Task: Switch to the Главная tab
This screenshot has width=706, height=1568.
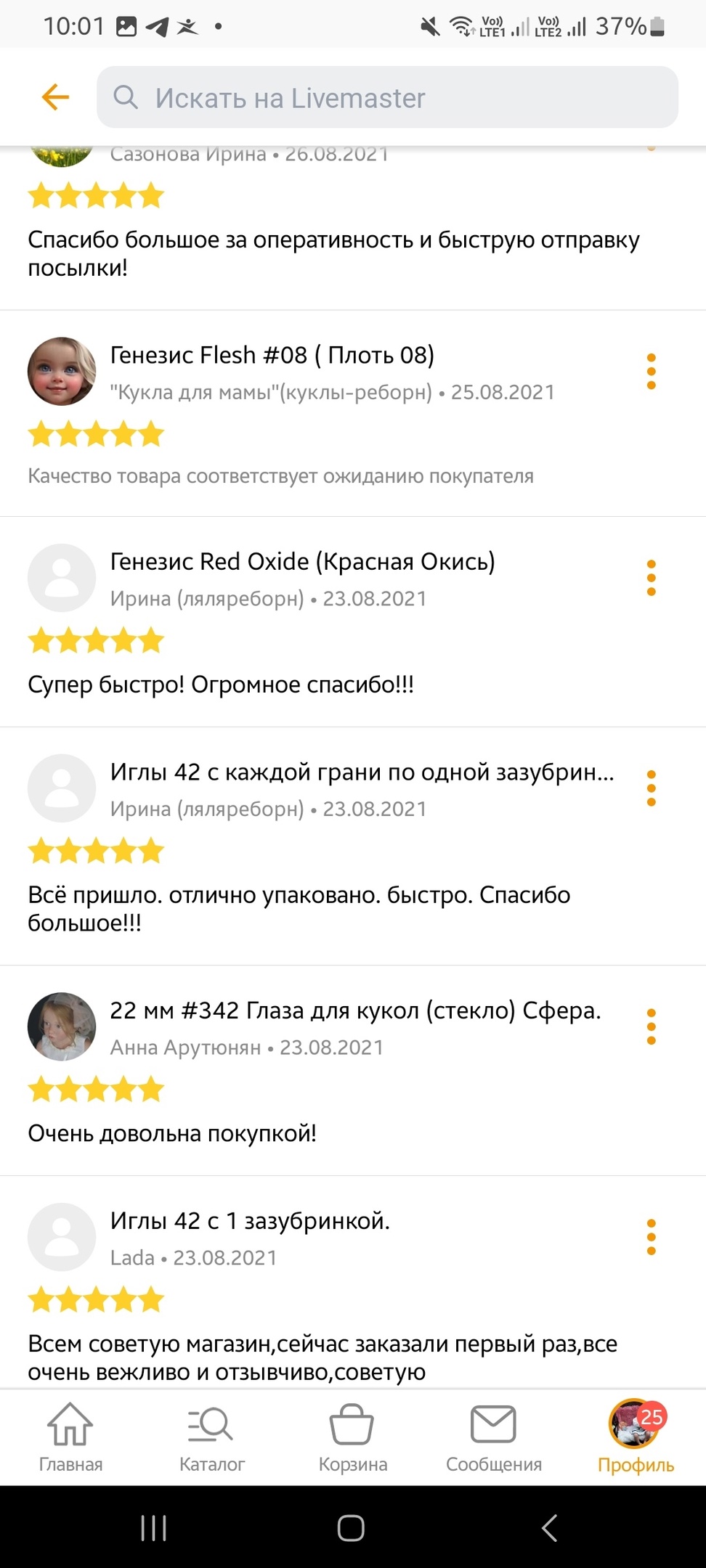Action: (70, 1437)
